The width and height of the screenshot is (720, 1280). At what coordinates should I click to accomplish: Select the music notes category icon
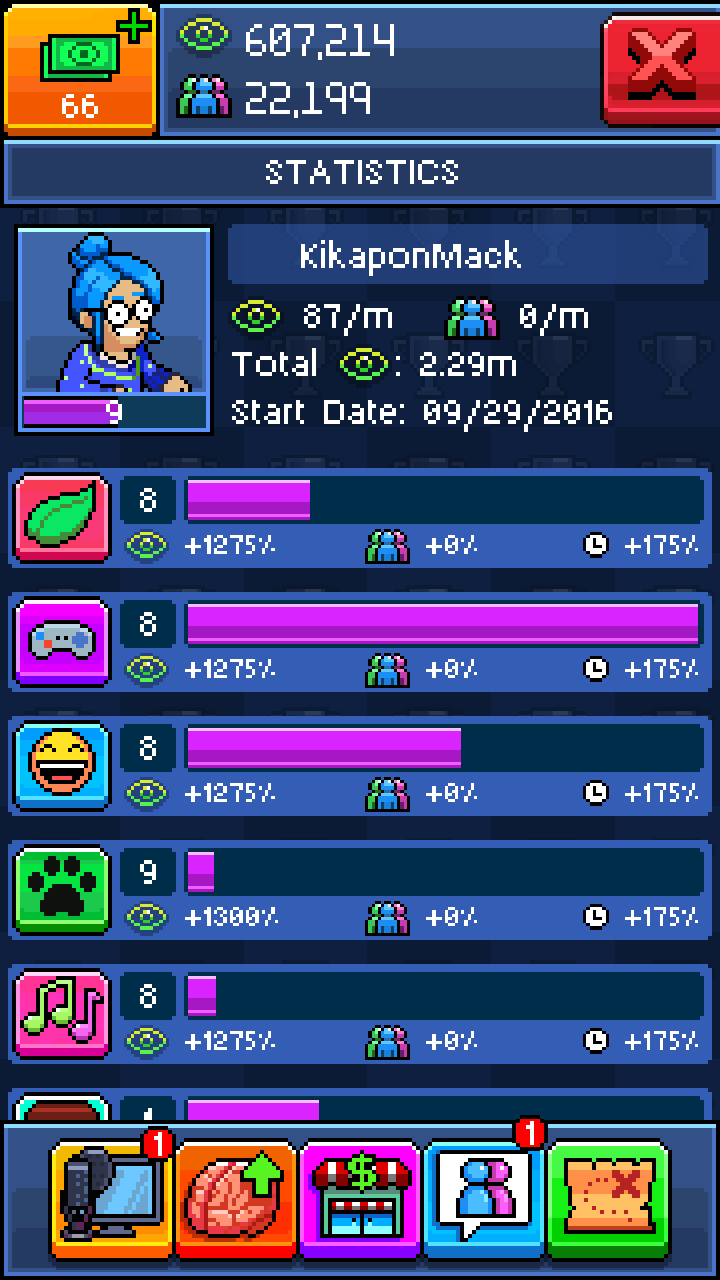pyautogui.click(x=62, y=1014)
